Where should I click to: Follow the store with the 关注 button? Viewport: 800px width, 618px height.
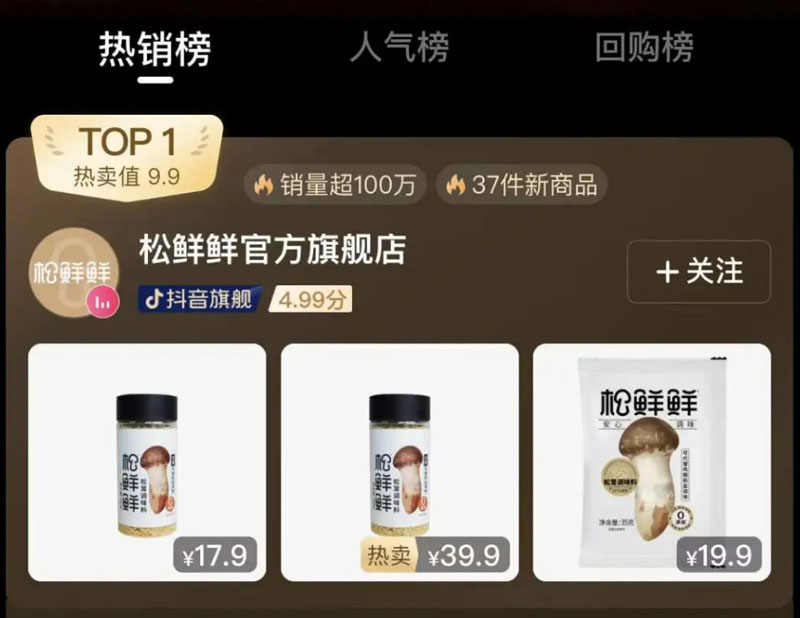click(698, 271)
